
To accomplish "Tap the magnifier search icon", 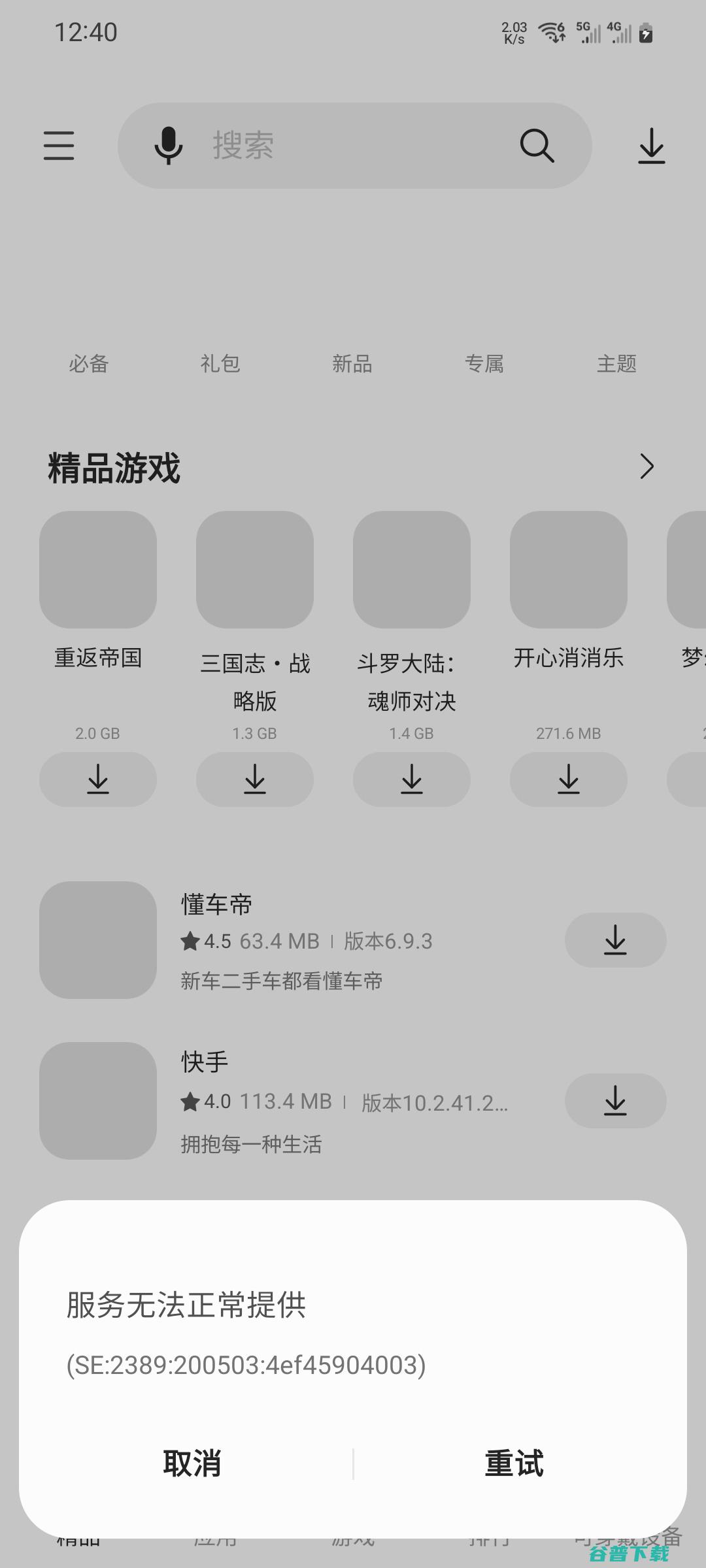I will (537, 145).
